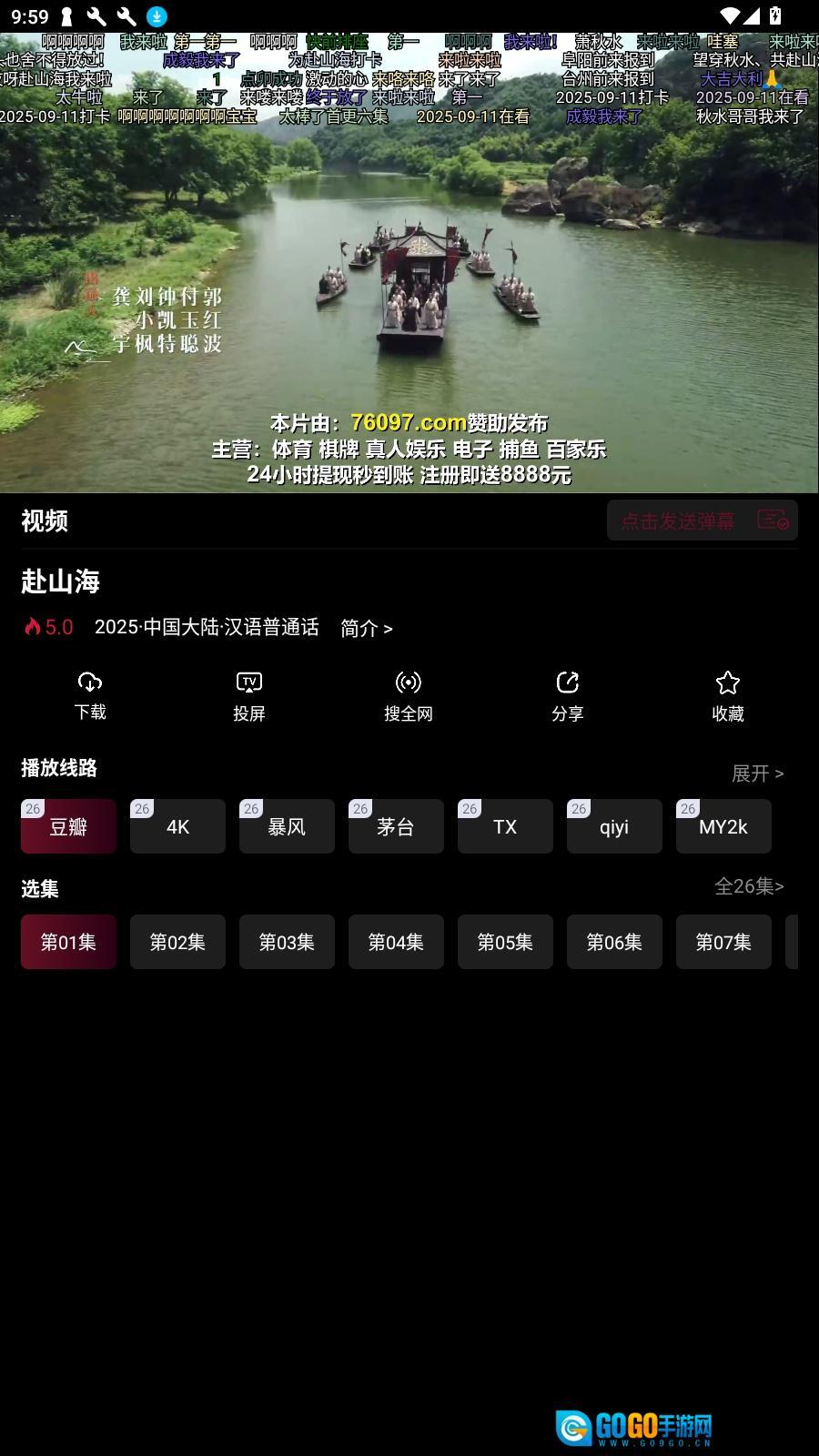Search all sources with 搜全网
Viewport: 819px width, 1456px height.
click(409, 696)
